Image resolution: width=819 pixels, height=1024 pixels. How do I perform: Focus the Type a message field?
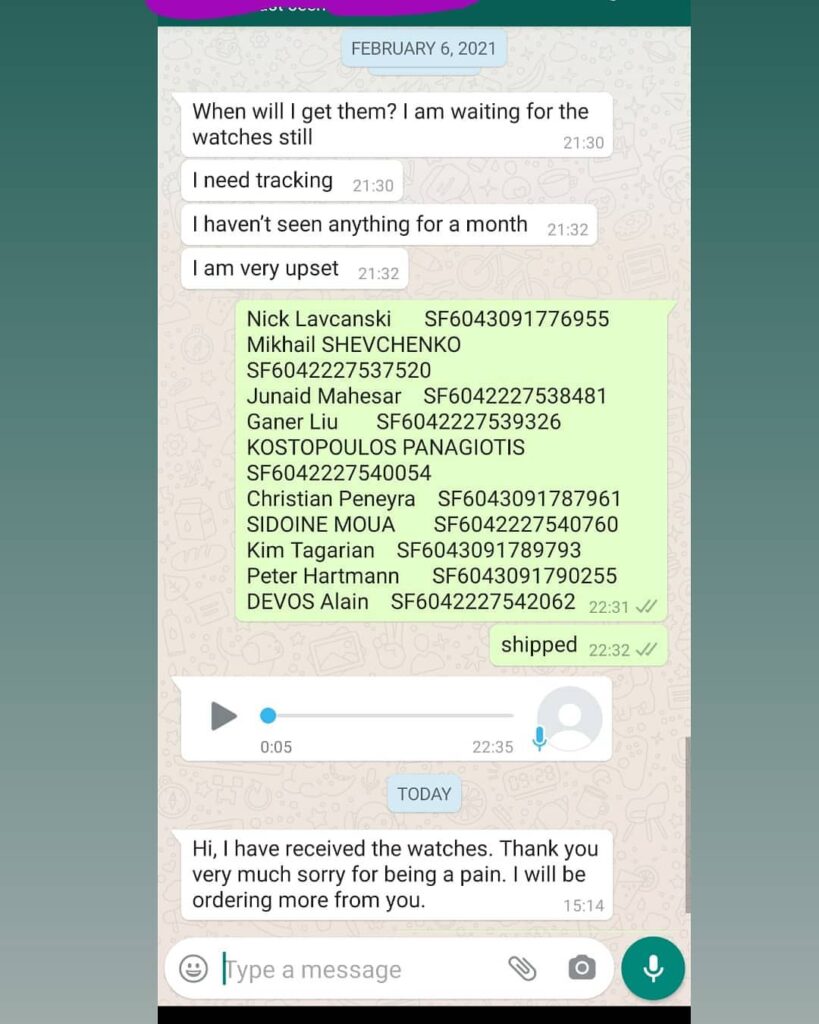350,969
